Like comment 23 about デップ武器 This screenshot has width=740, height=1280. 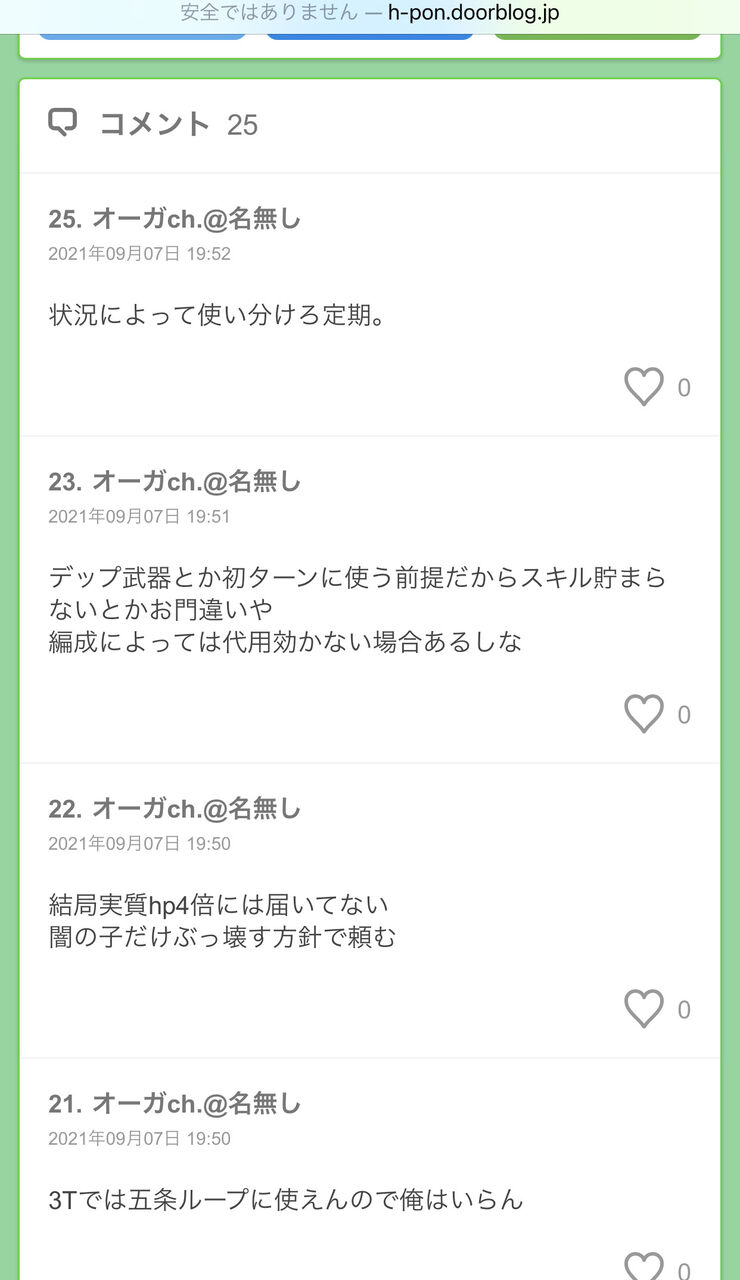(x=644, y=714)
